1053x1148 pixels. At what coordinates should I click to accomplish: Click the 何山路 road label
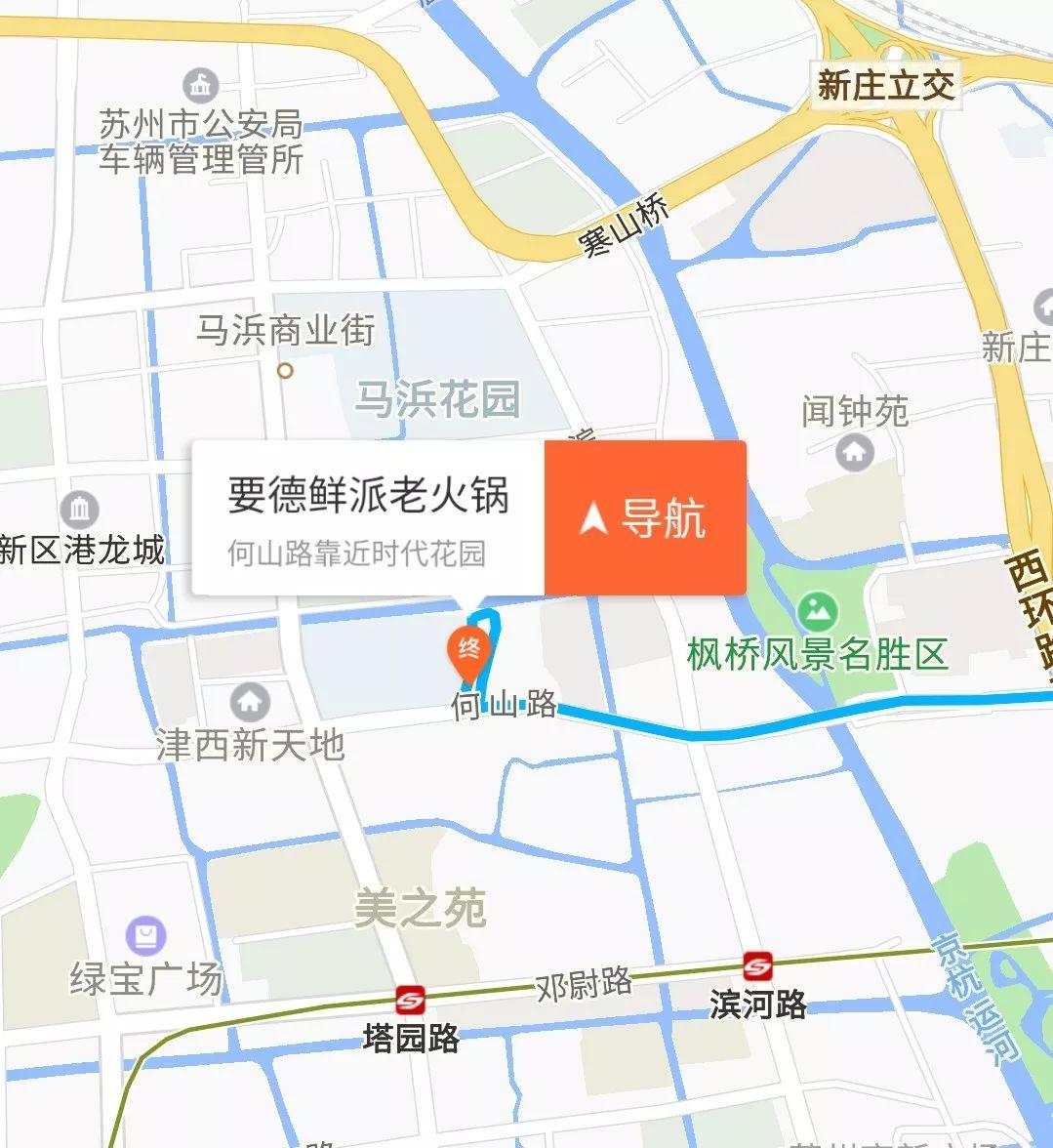click(505, 705)
